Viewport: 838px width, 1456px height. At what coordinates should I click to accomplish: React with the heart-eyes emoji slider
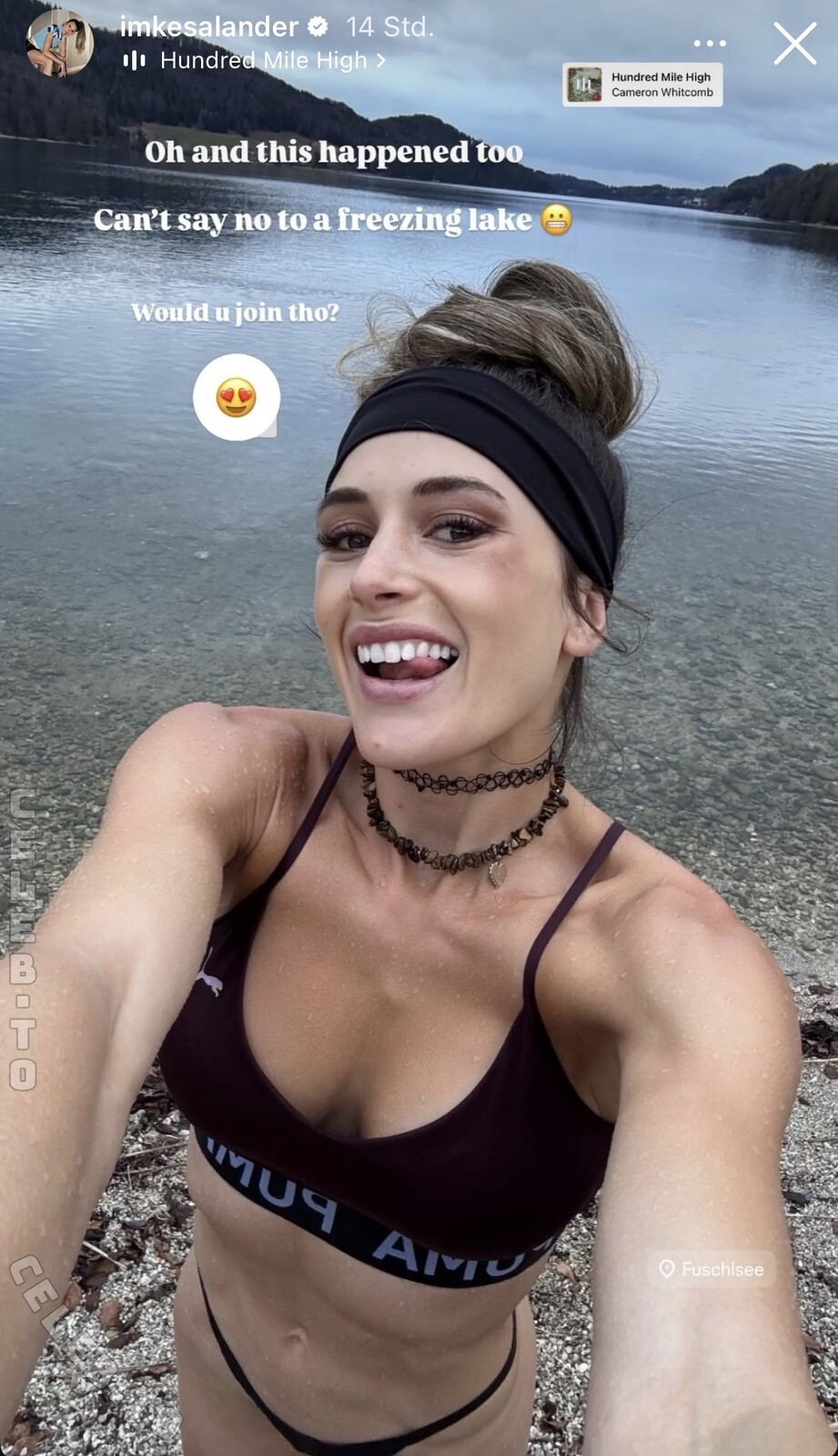(237, 398)
